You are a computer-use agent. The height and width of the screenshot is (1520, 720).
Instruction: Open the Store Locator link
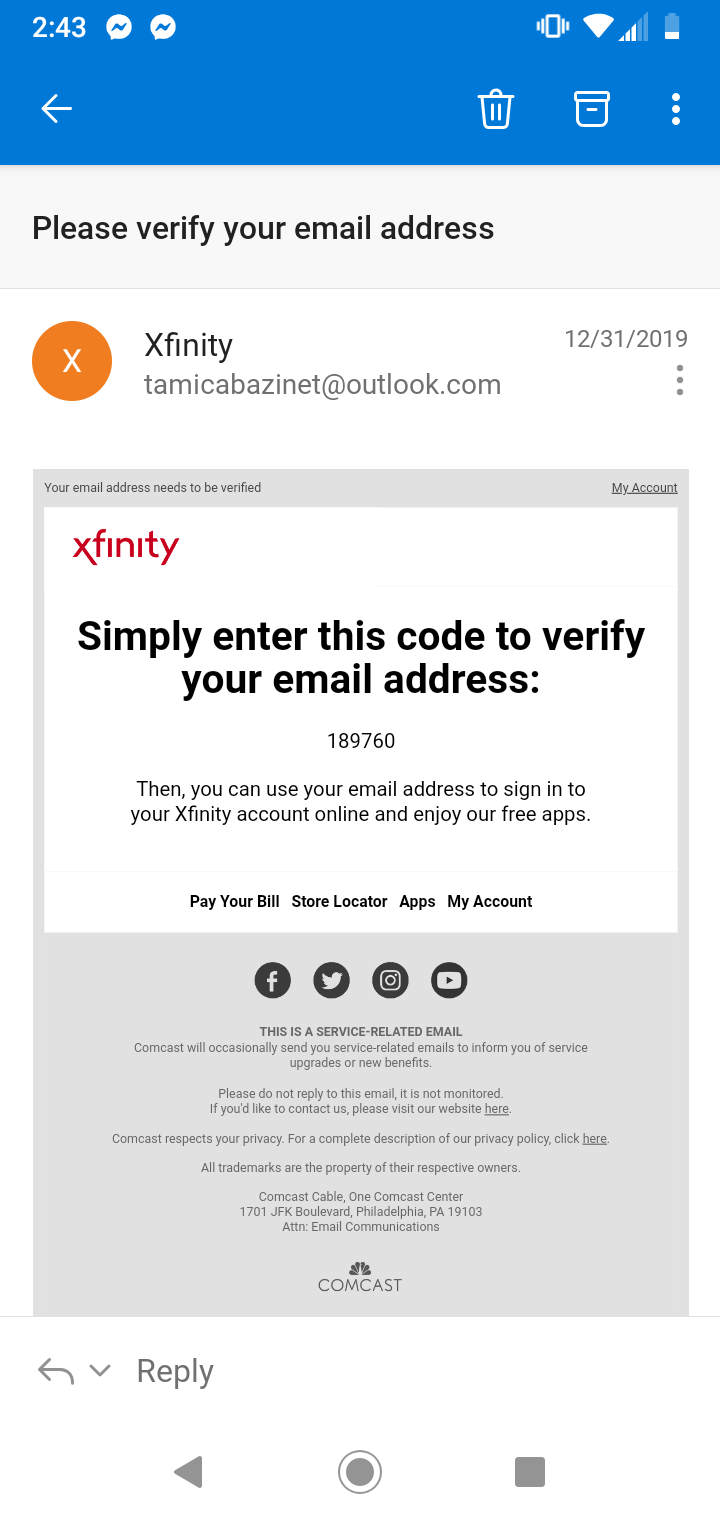coord(339,901)
